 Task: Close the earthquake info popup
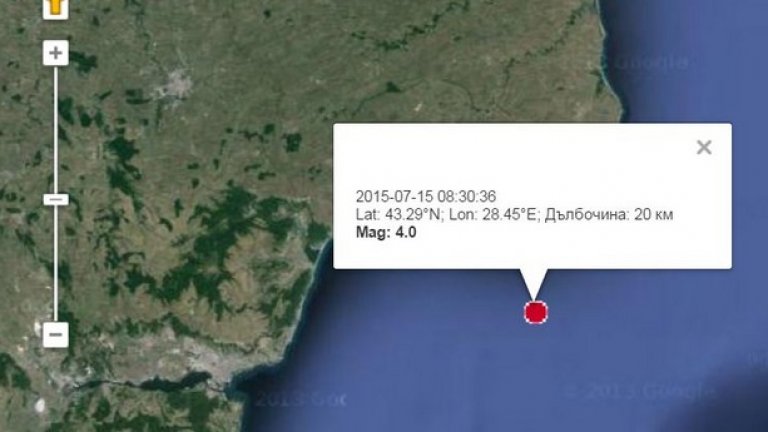[x=704, y=148]
